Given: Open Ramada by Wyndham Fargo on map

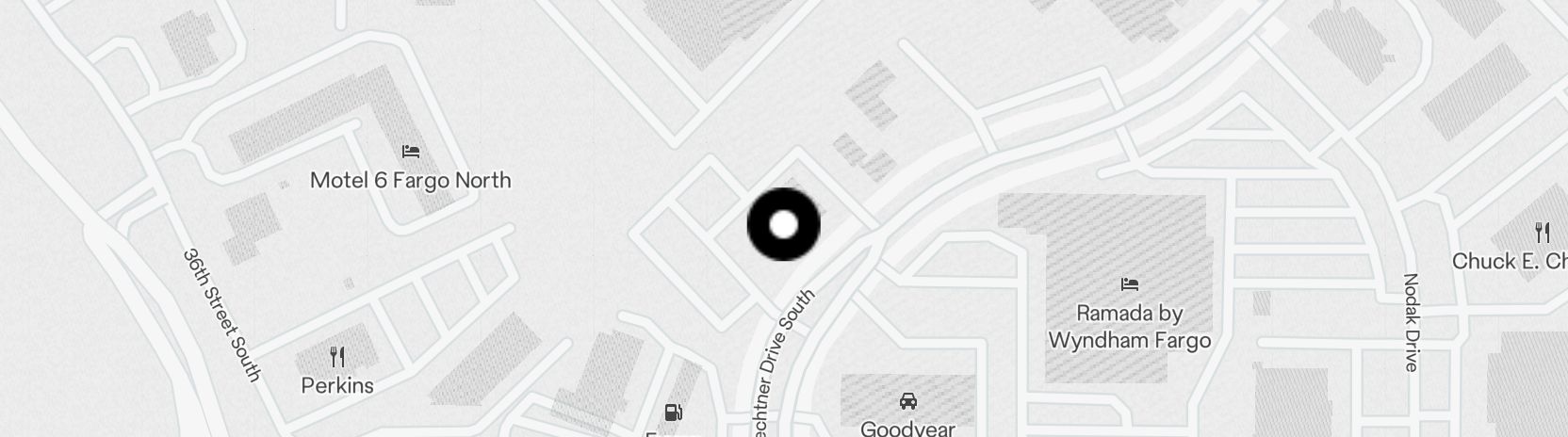Looking at the screenshot, I should (1129, 283).
